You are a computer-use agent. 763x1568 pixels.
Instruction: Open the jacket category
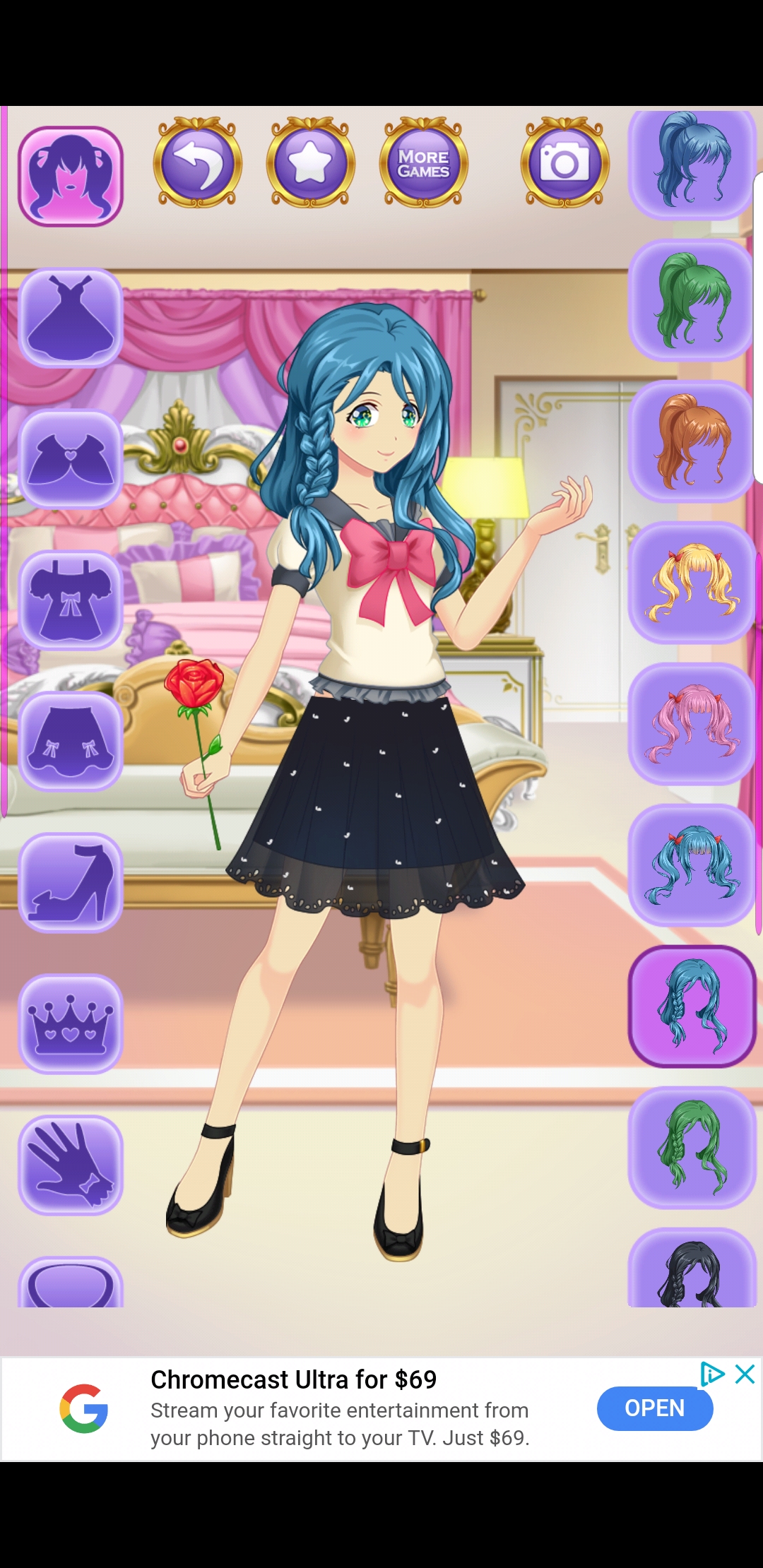pyautogui.click(x=71, y=459)
